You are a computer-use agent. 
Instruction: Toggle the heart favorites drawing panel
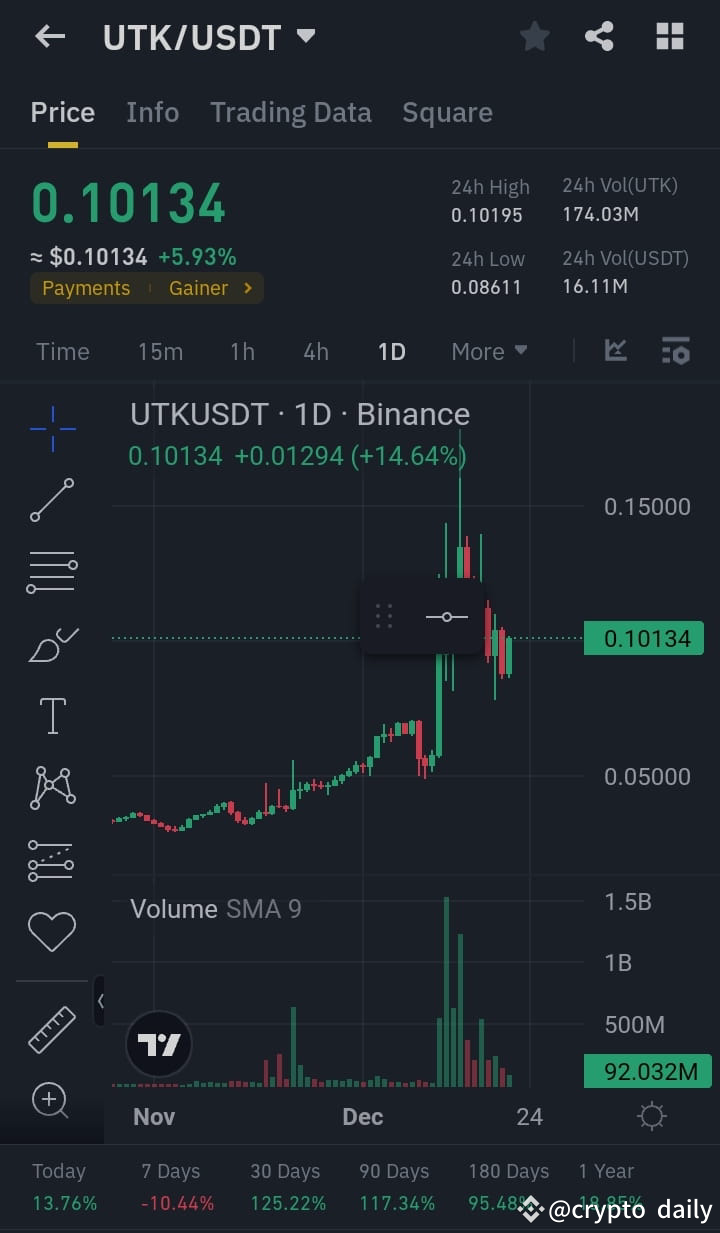pyautogui.click(x=50, y=930)
